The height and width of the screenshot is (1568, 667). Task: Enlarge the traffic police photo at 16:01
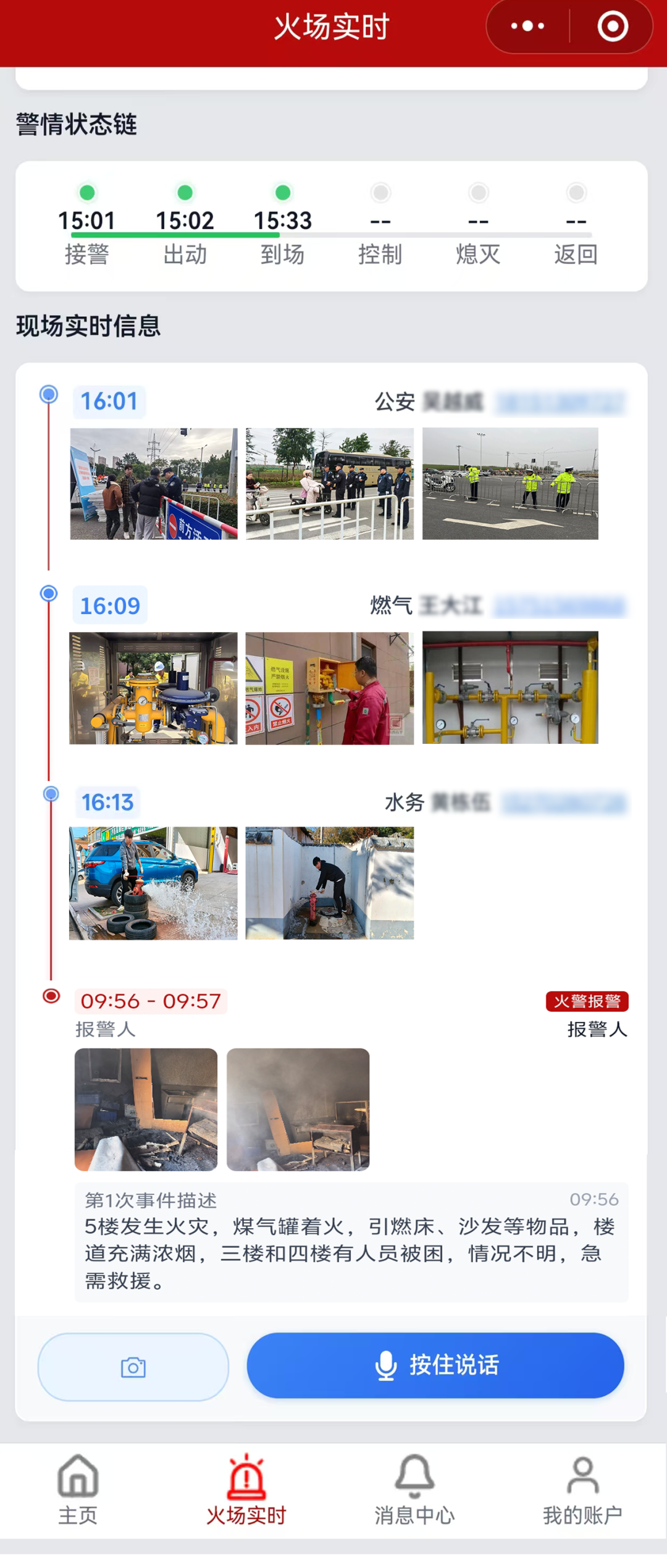click(510, 484)
